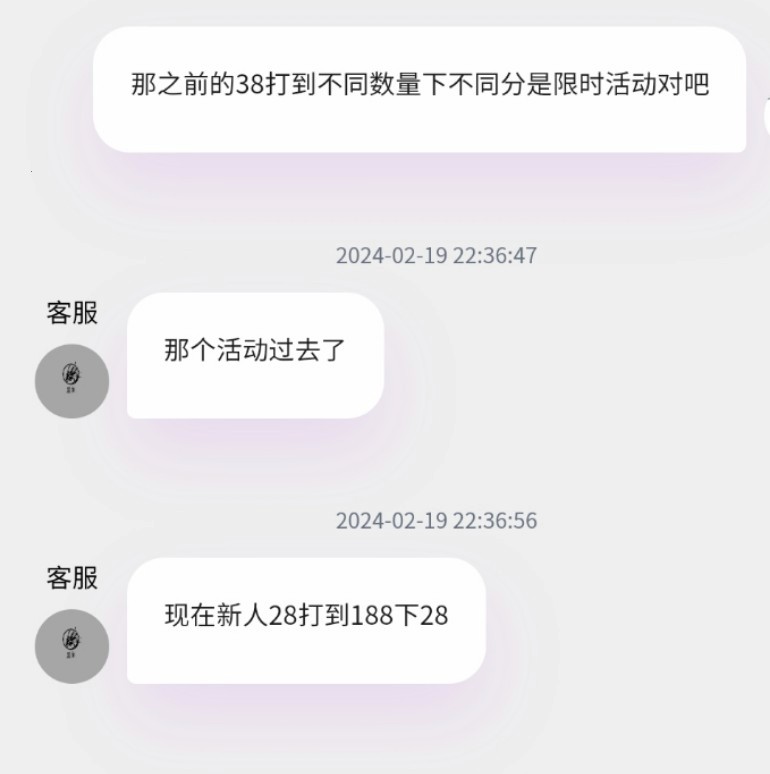Open 客服 avatar beside "现在新人28打到188下28" message

[71, 645]
